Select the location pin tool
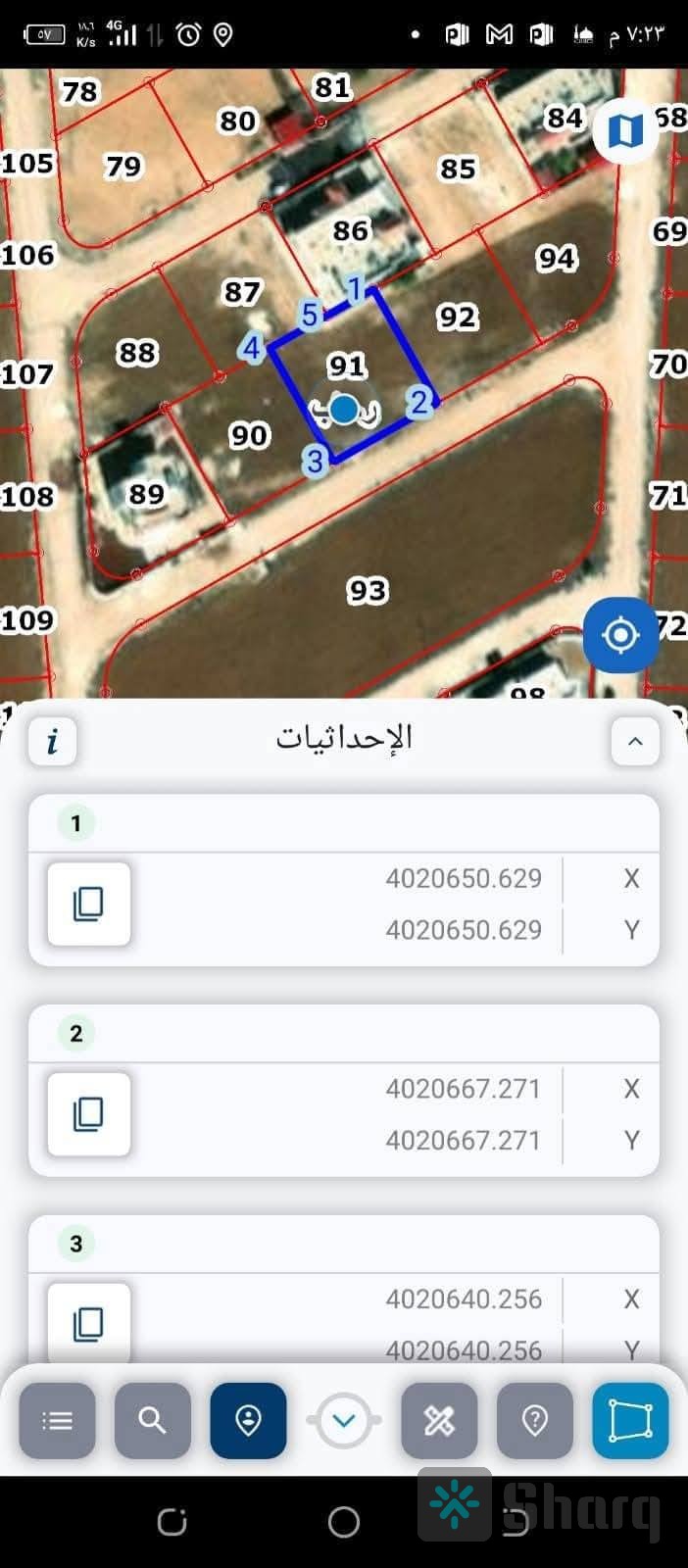 pyautogui.click(x=248, y=1420)
